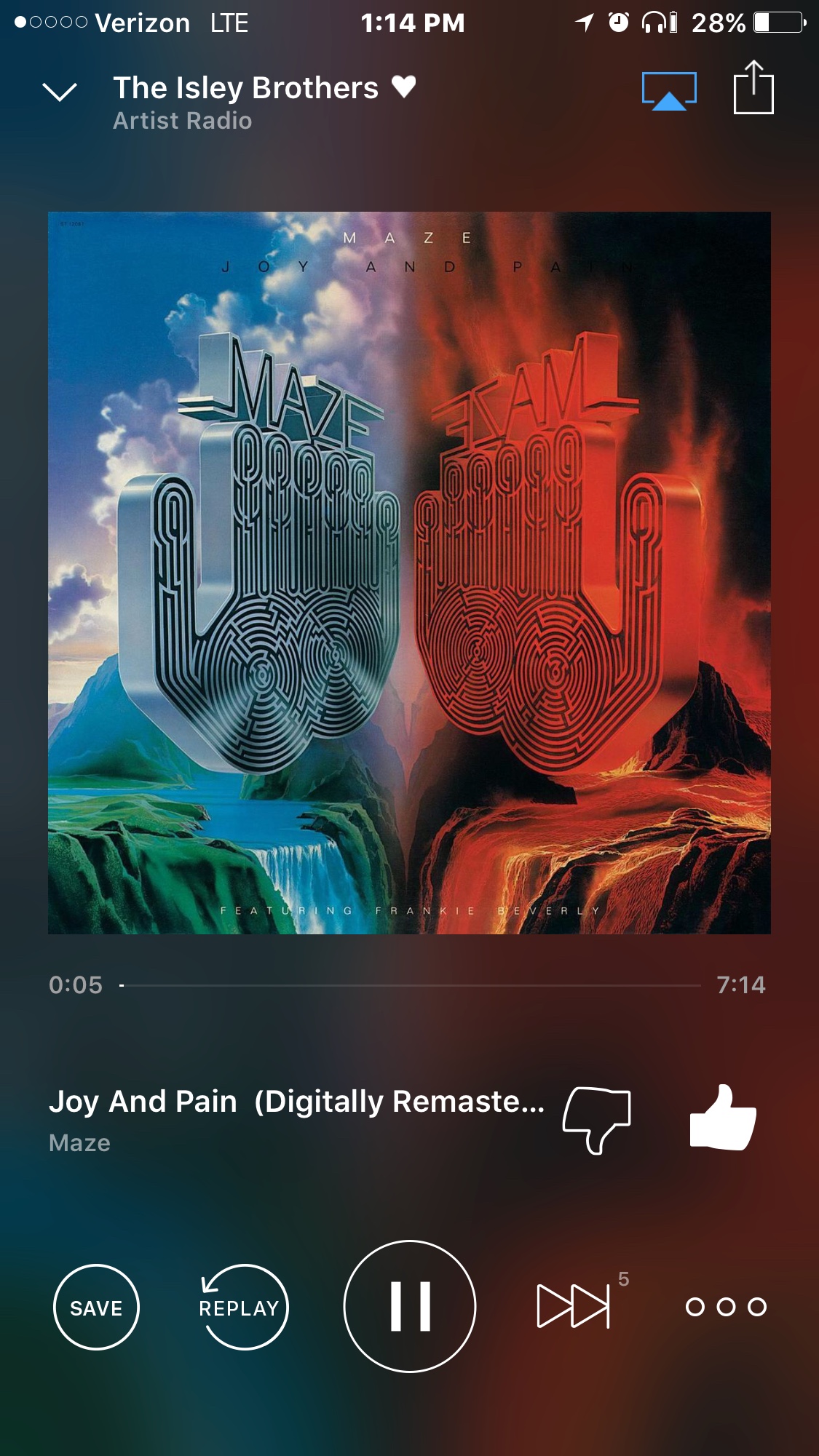
Task: Skip to the next song
Action: [x=574, y=1306]
